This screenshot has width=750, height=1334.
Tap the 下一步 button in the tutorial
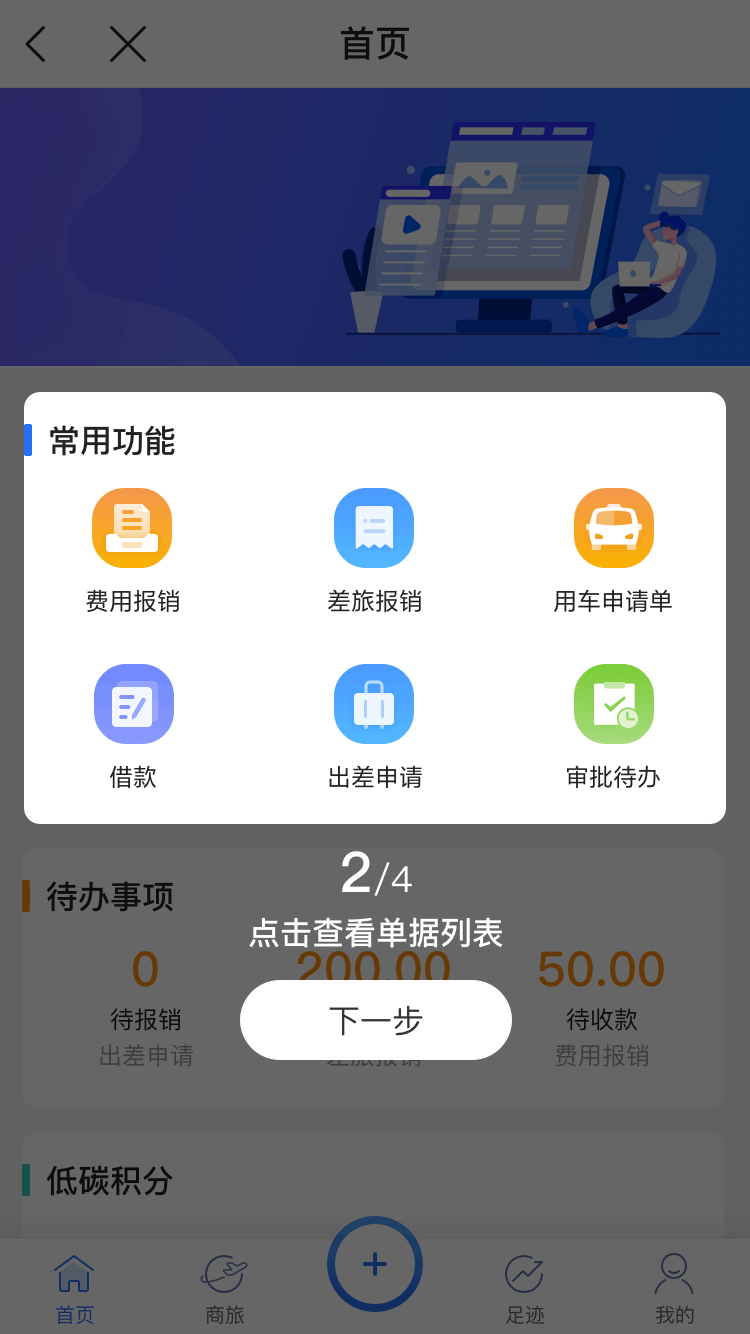point(375,1020)
